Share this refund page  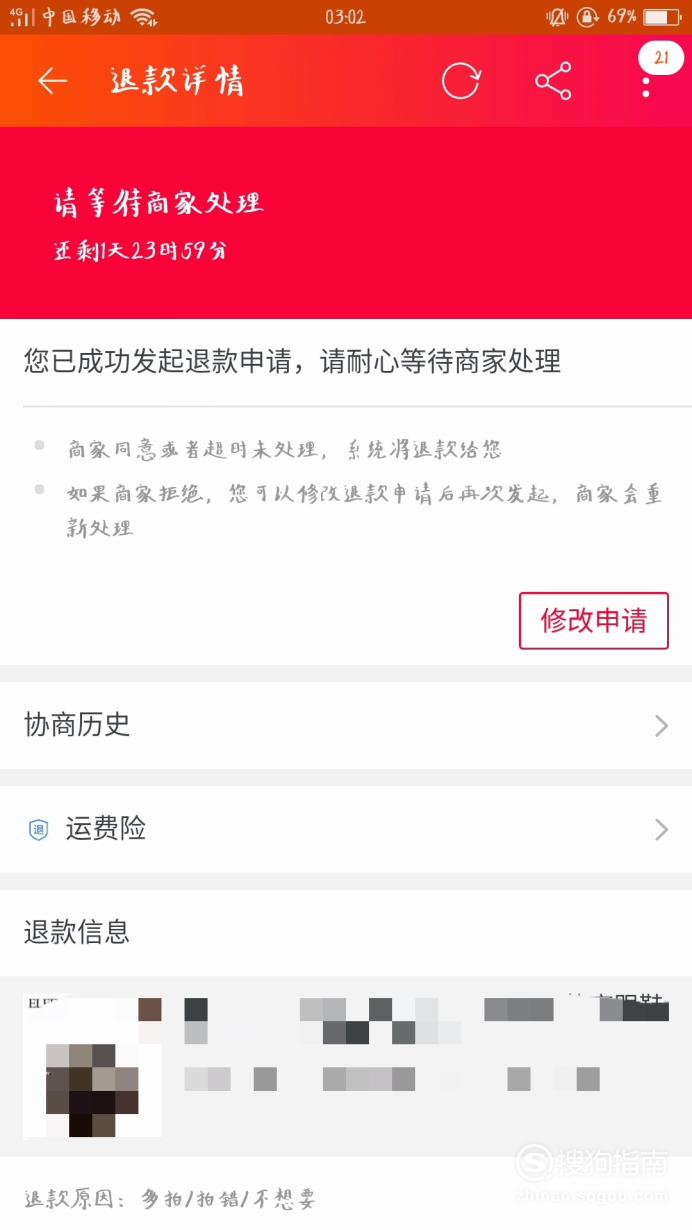[553, 81]
